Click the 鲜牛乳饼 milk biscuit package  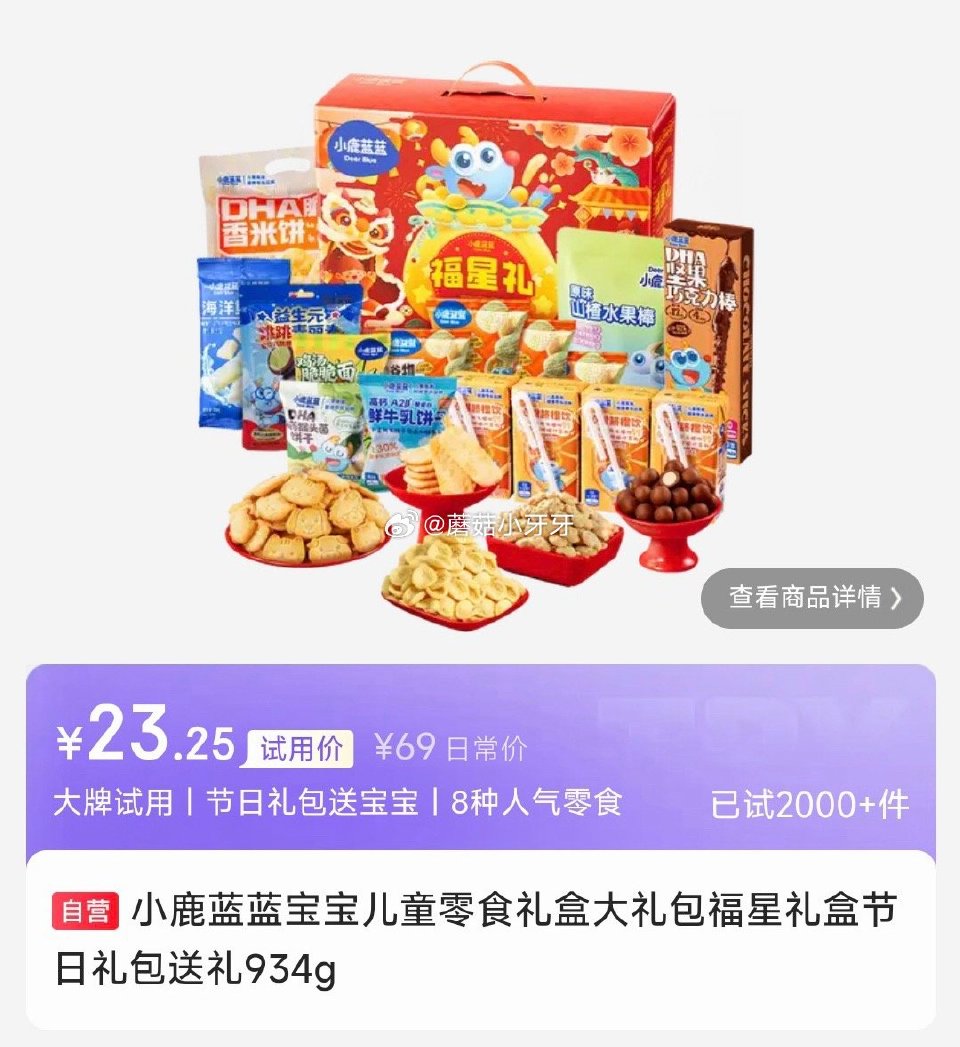click(x=400, y=420)
